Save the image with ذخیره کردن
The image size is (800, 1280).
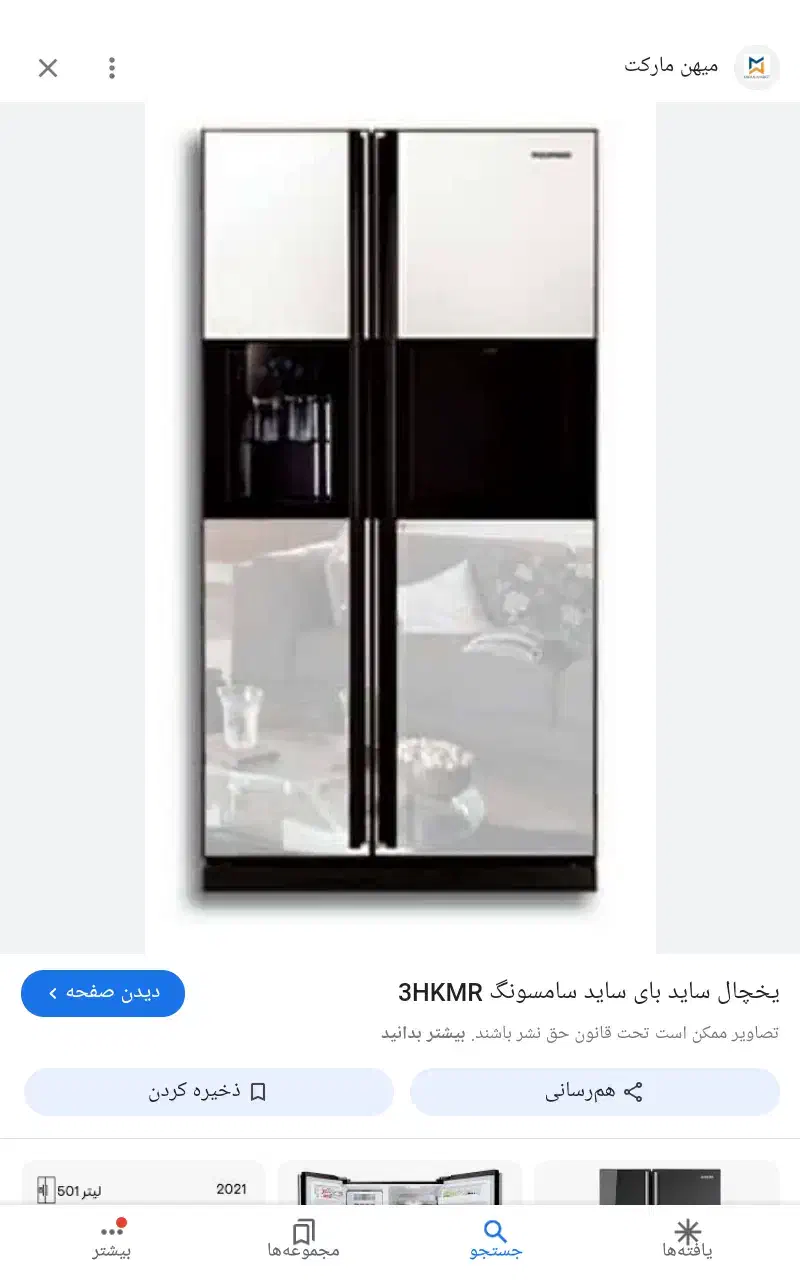coord(209,1092)
